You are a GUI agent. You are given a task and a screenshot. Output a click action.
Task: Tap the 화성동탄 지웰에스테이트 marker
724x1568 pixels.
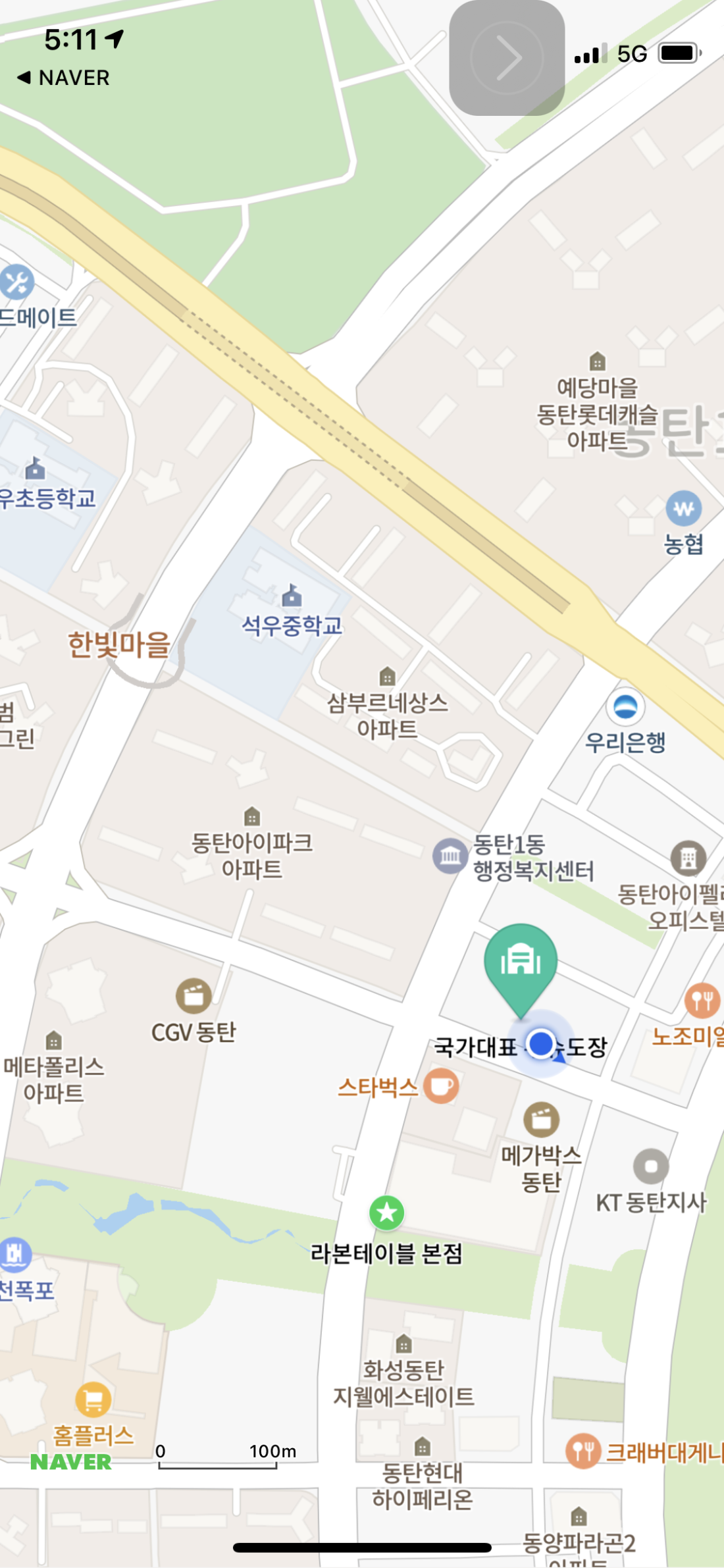(403, 1344)
